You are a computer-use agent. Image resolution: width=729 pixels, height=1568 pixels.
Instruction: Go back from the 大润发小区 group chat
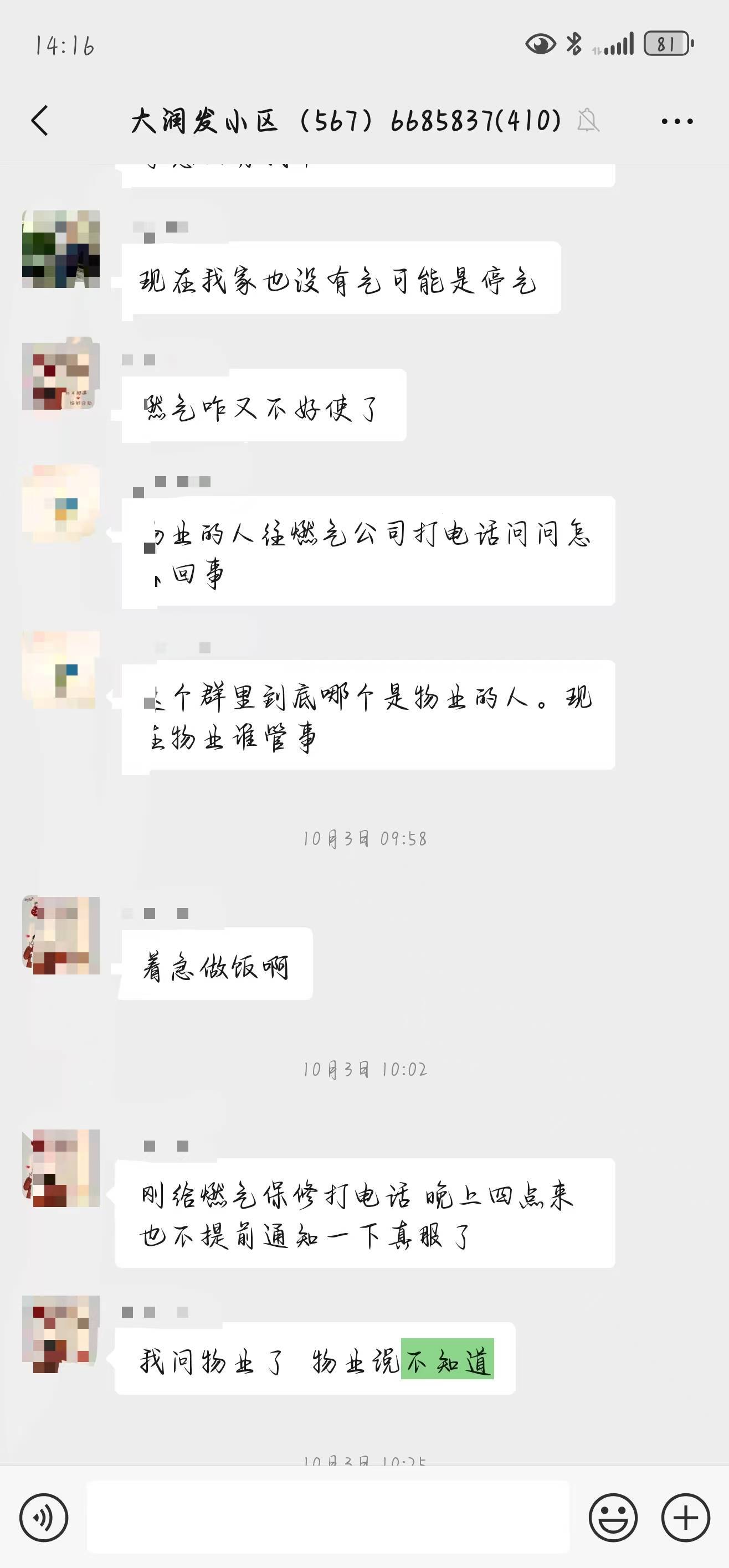(x=40, y=120)
